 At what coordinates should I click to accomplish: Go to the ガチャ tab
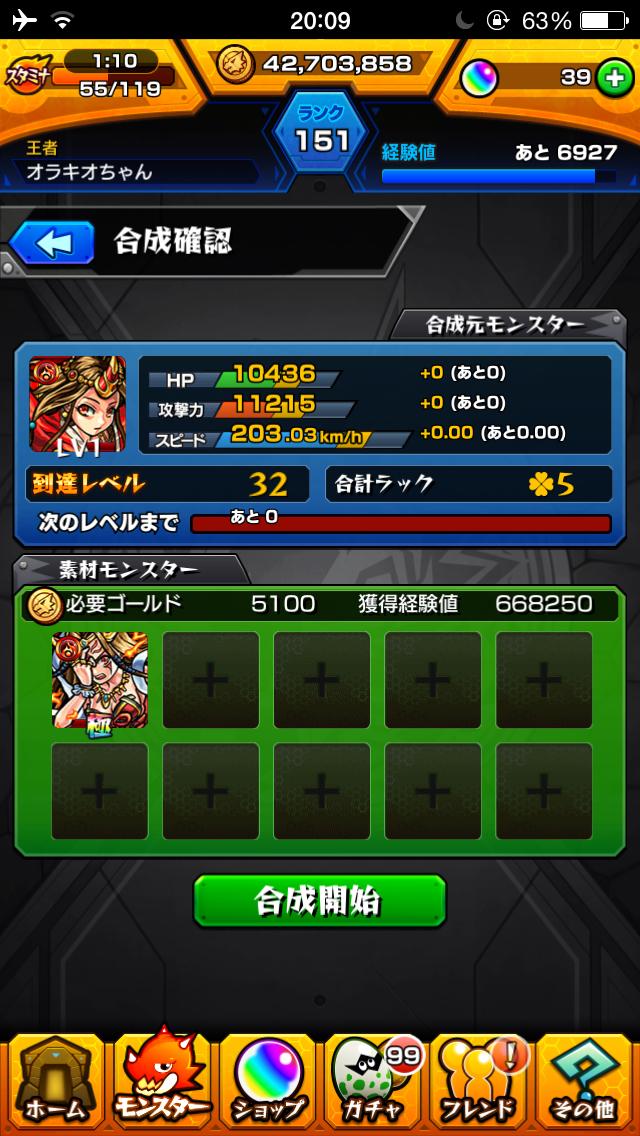[373, 1082]
